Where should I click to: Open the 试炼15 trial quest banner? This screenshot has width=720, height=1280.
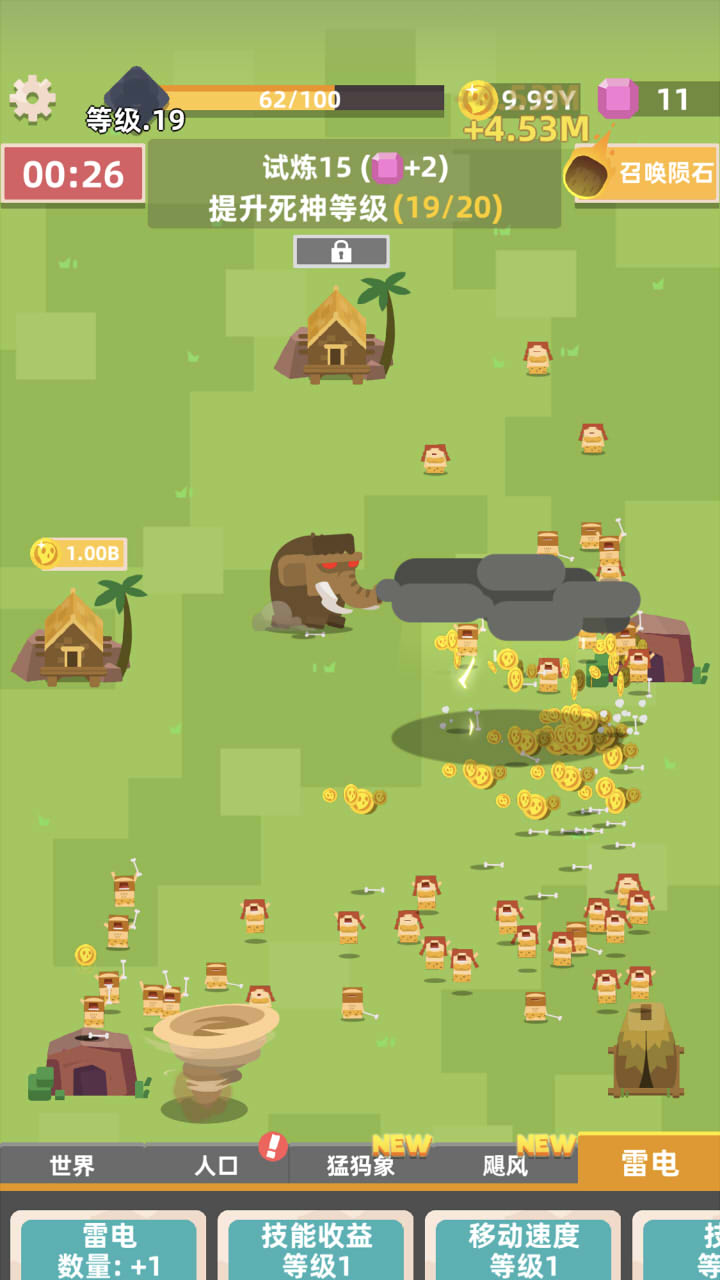click(355, 185)
